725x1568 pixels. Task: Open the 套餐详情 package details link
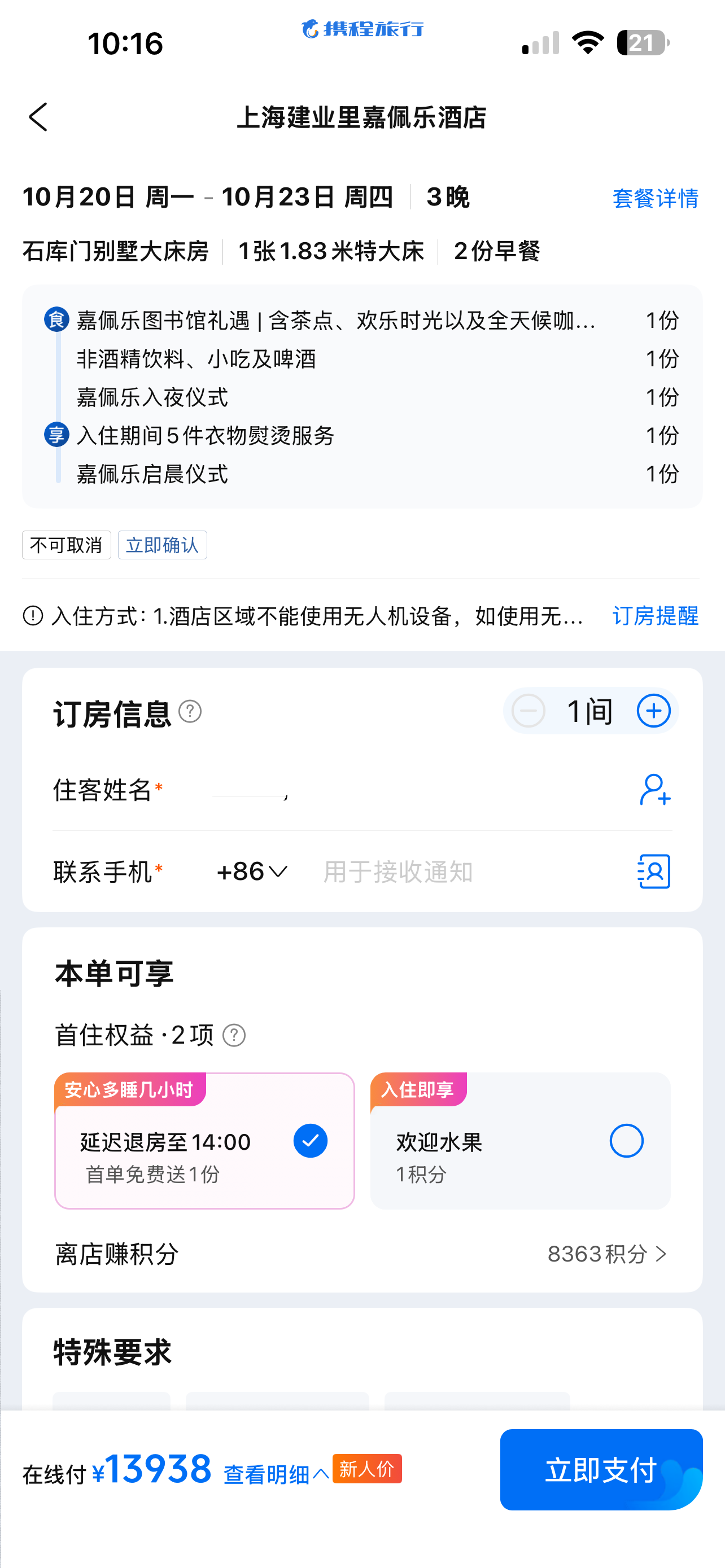654,199
